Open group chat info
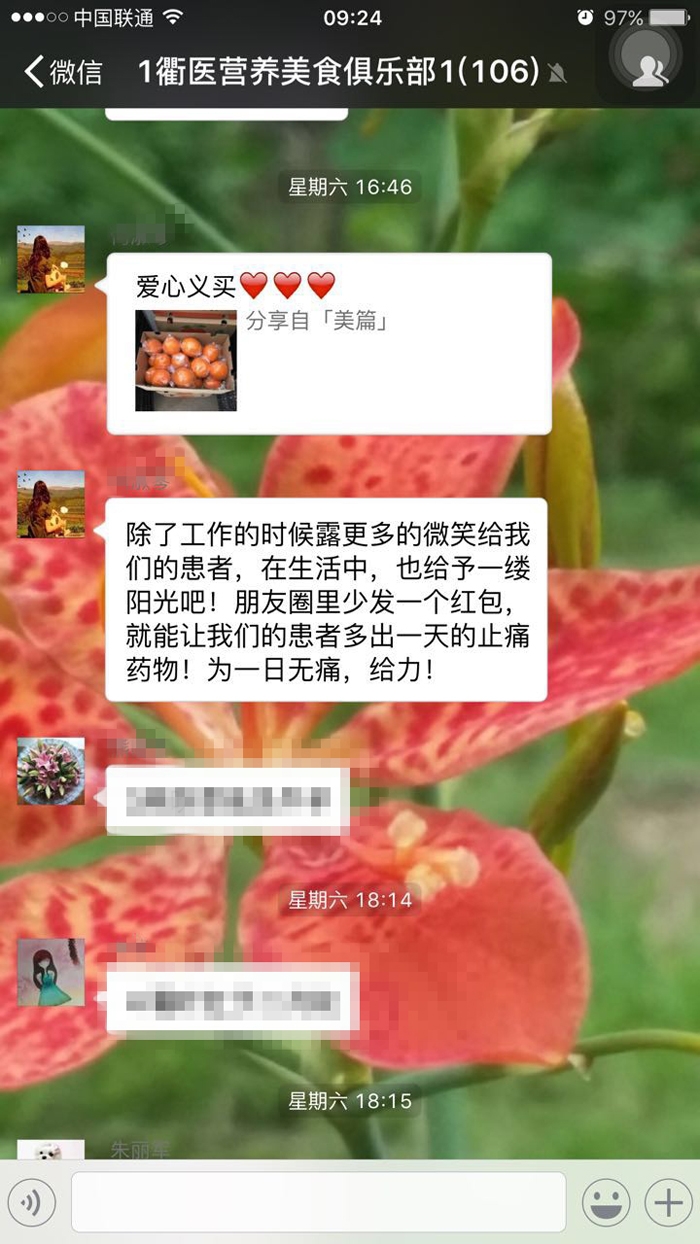 650,70
